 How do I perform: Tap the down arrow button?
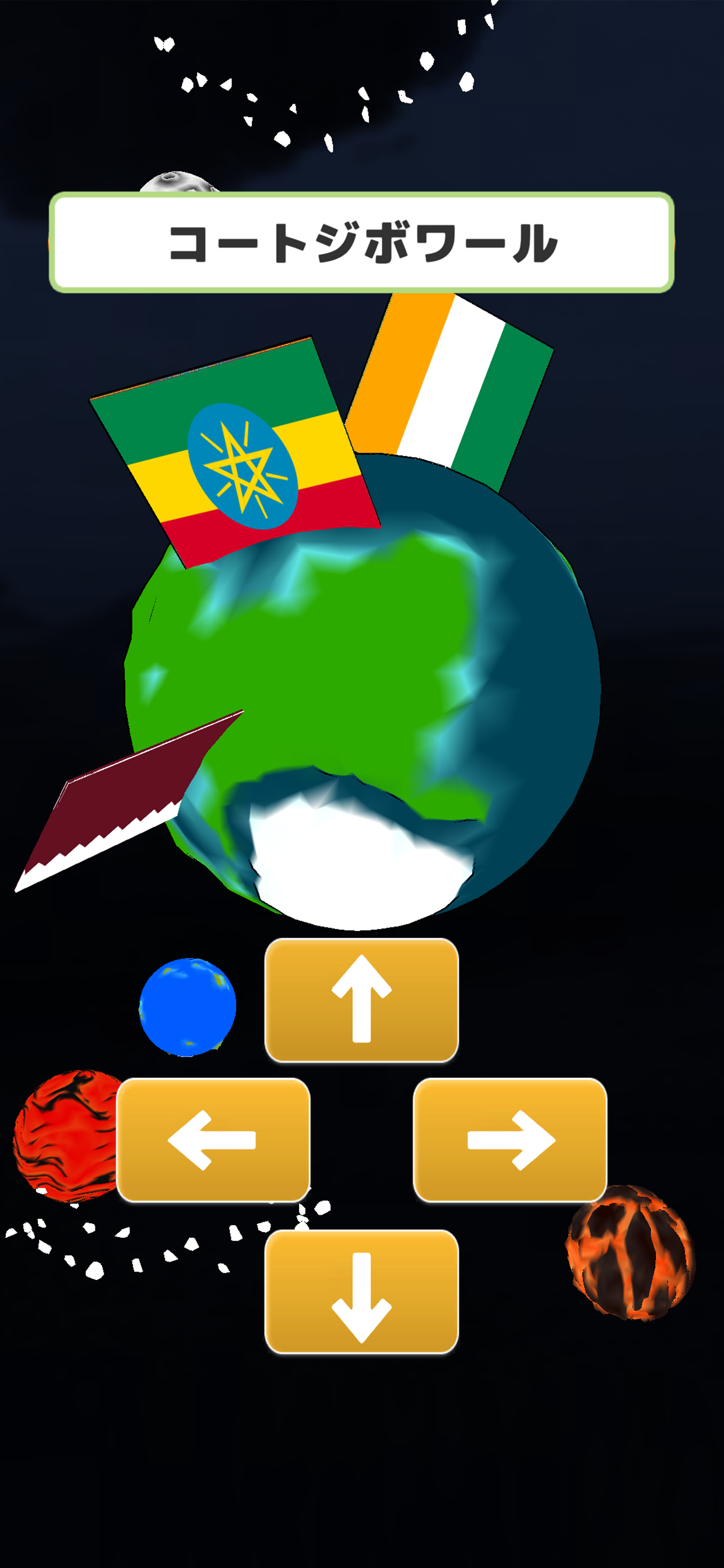coord(361,1291)
